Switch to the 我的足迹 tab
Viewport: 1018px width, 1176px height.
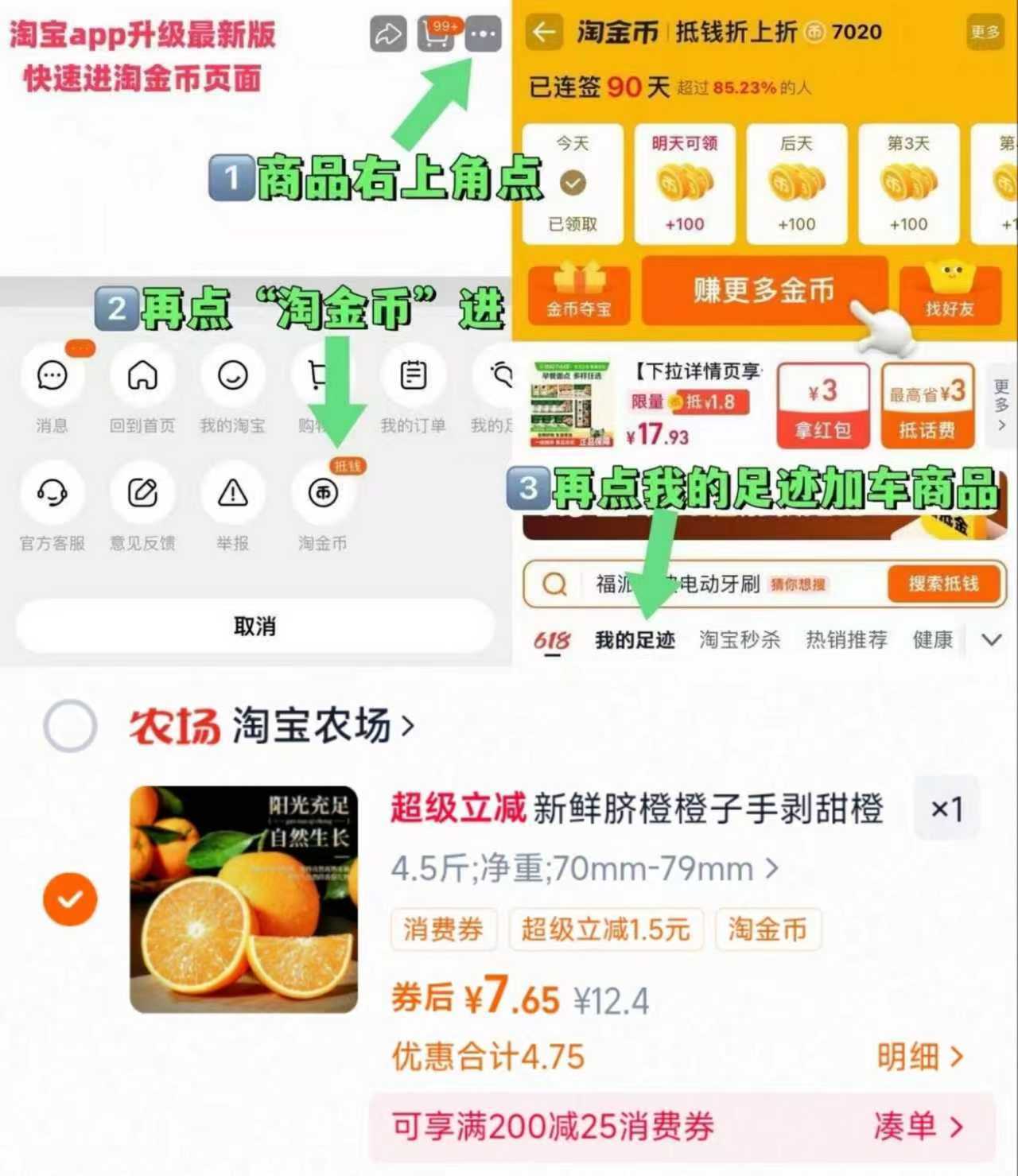634,640
